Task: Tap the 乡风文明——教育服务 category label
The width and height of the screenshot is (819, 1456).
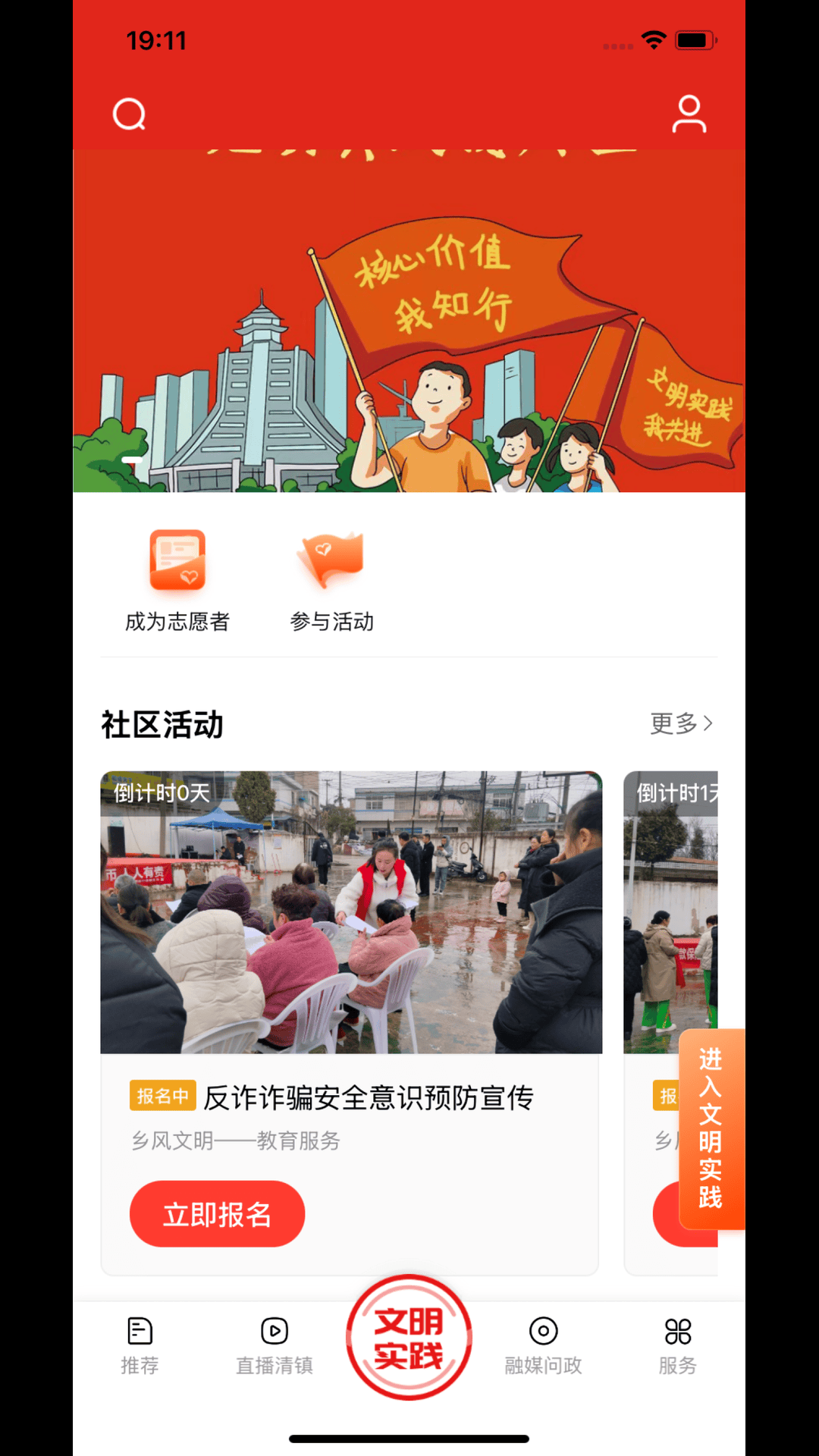Action: click(235, 1141)
